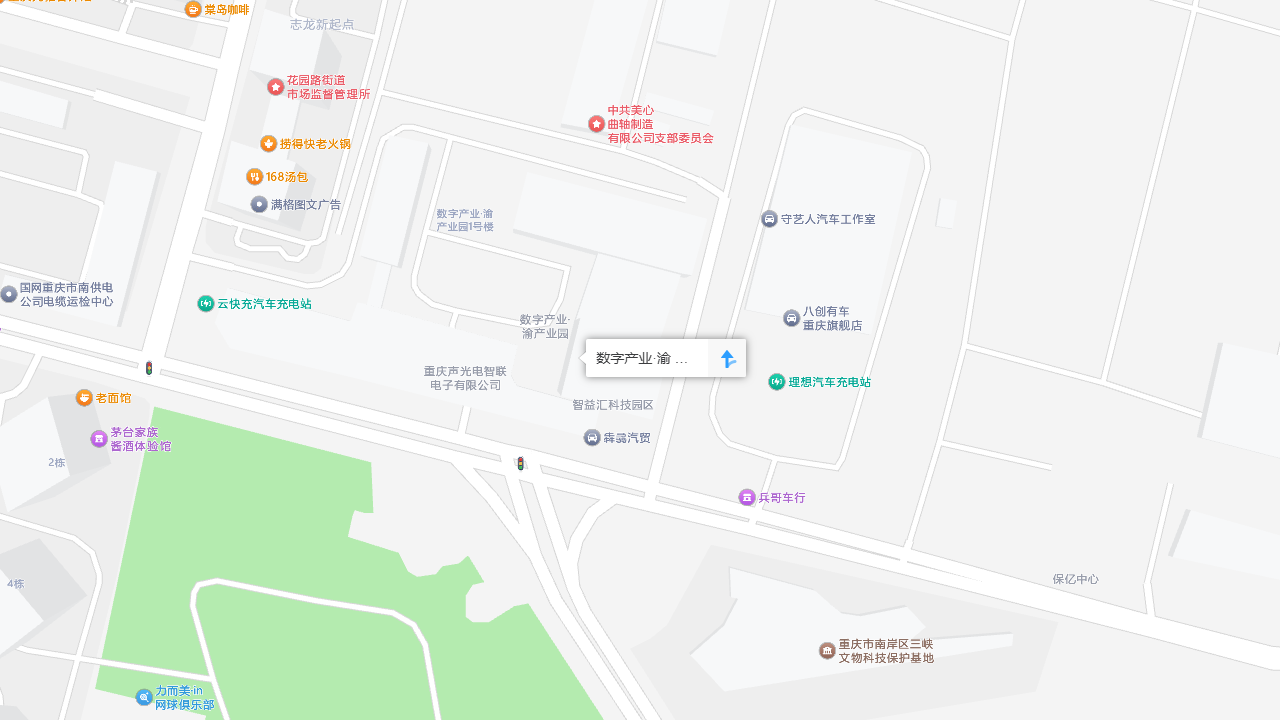Tap the 棠岛咖啡 marker

coord(193,10)
